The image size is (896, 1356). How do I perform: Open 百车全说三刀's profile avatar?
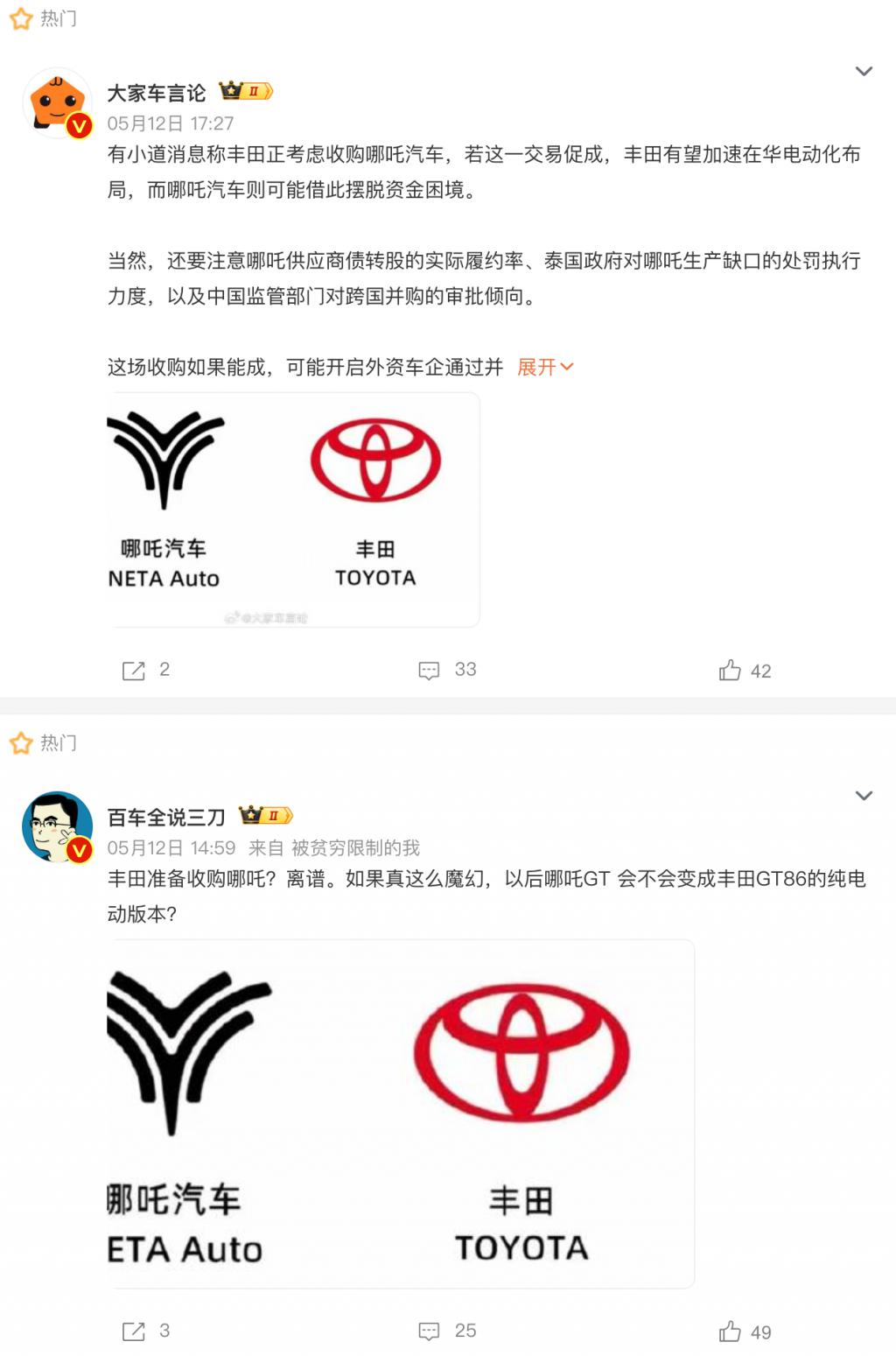tap(58, 827)
